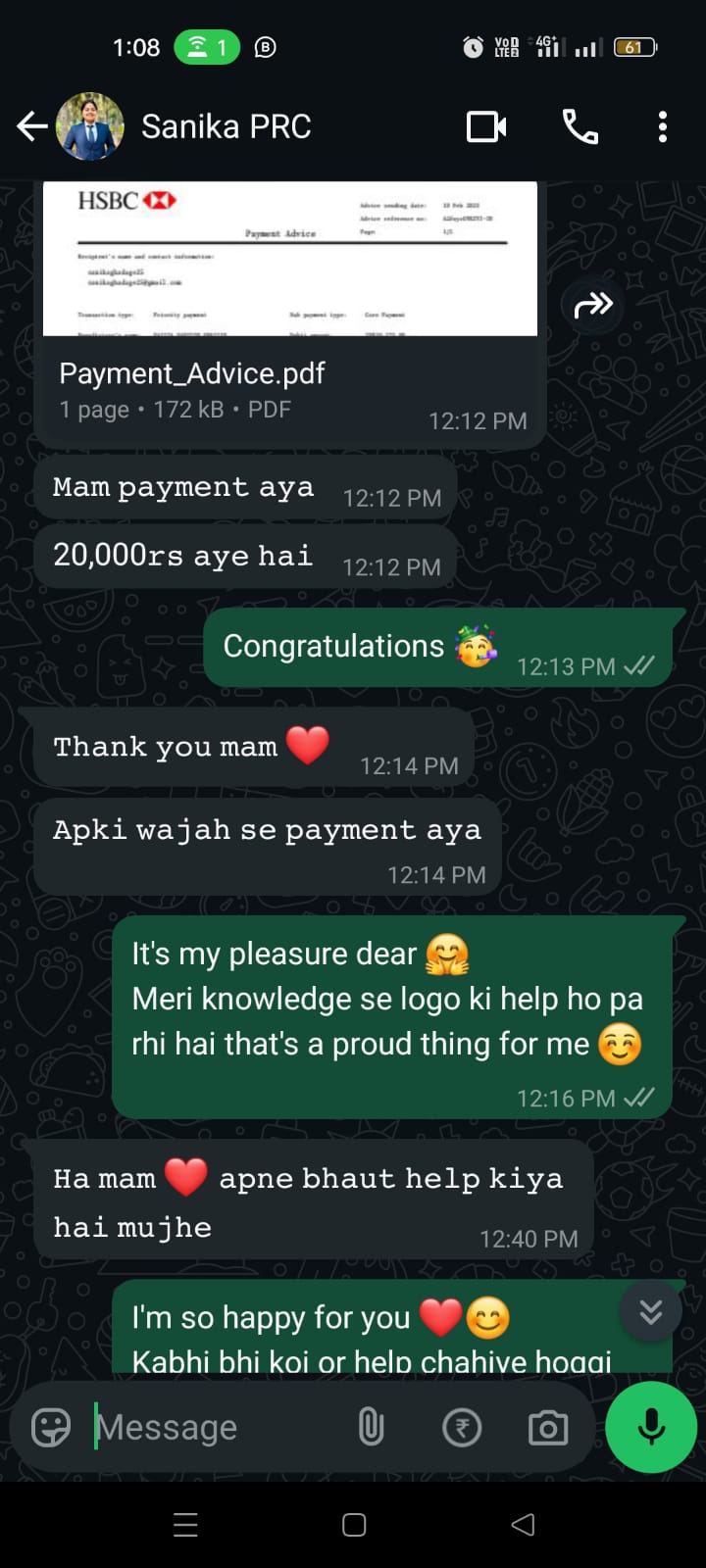The image size is (706, 1568).
Task: Open Sanika PRC contact info
Action: (x=226, y=126)
